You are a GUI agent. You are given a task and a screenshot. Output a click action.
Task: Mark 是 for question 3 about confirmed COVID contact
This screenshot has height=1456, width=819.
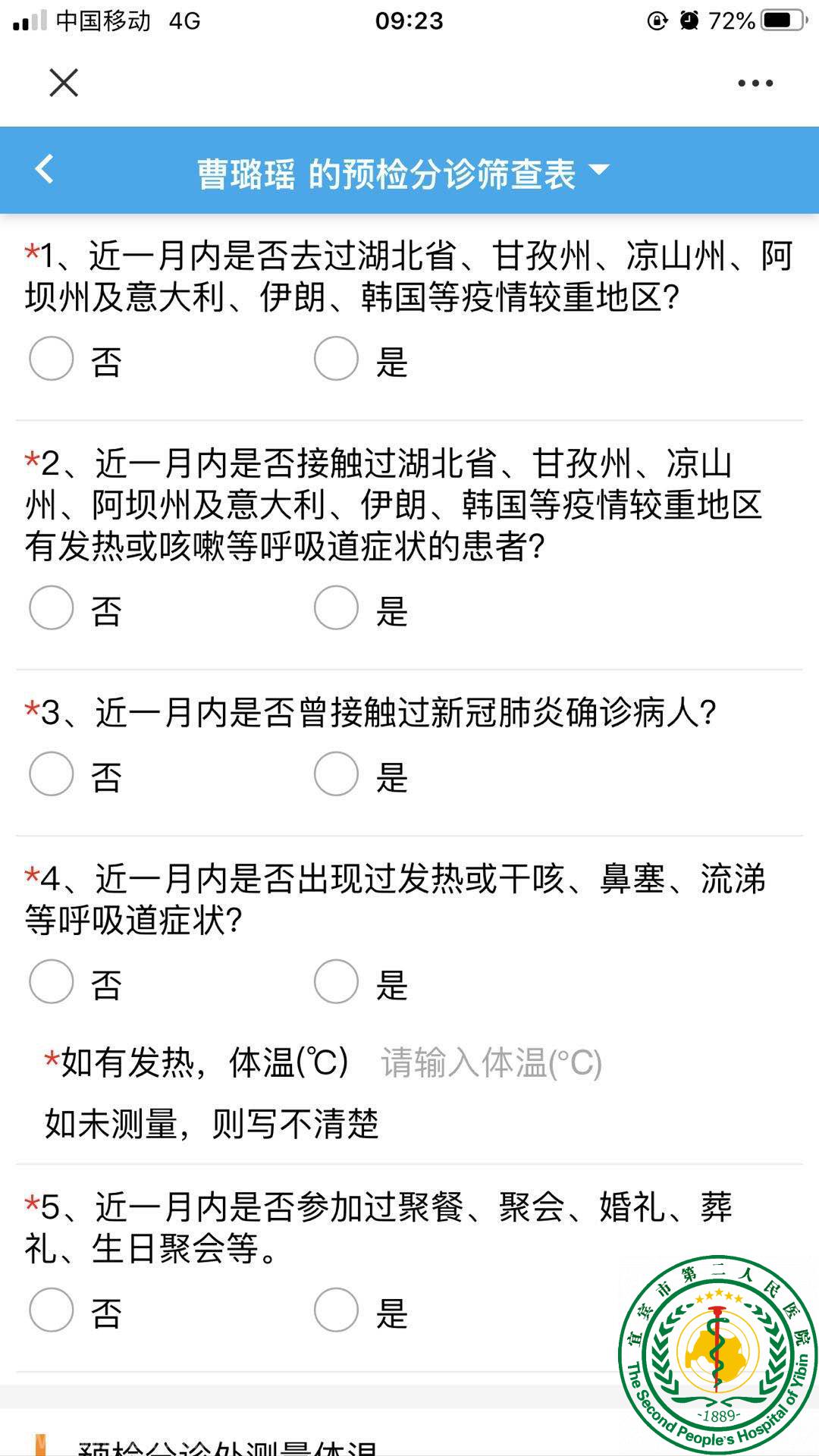pos(337,773)
